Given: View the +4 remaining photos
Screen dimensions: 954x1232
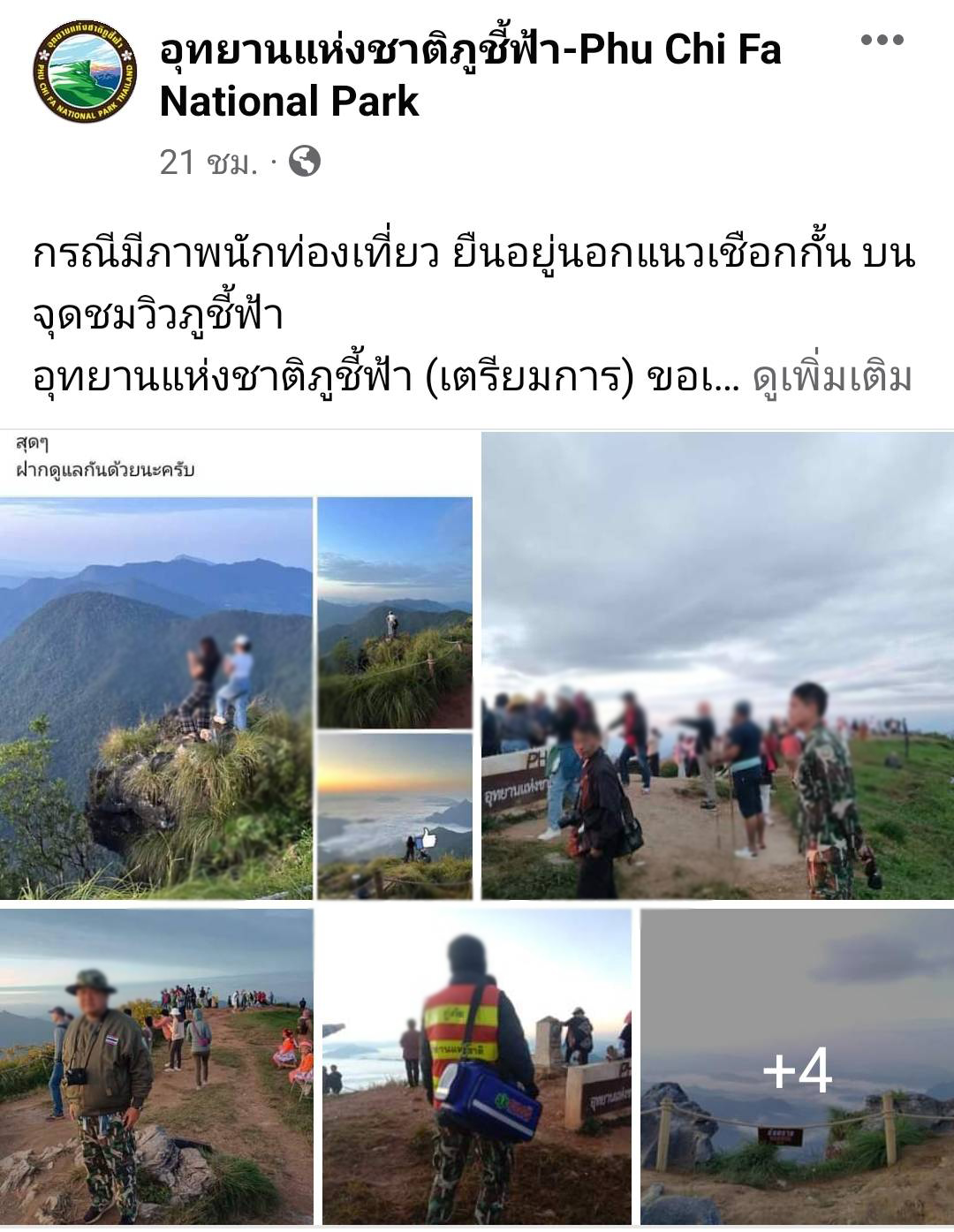Looking at the screenshot, I should pos(796,1067).
